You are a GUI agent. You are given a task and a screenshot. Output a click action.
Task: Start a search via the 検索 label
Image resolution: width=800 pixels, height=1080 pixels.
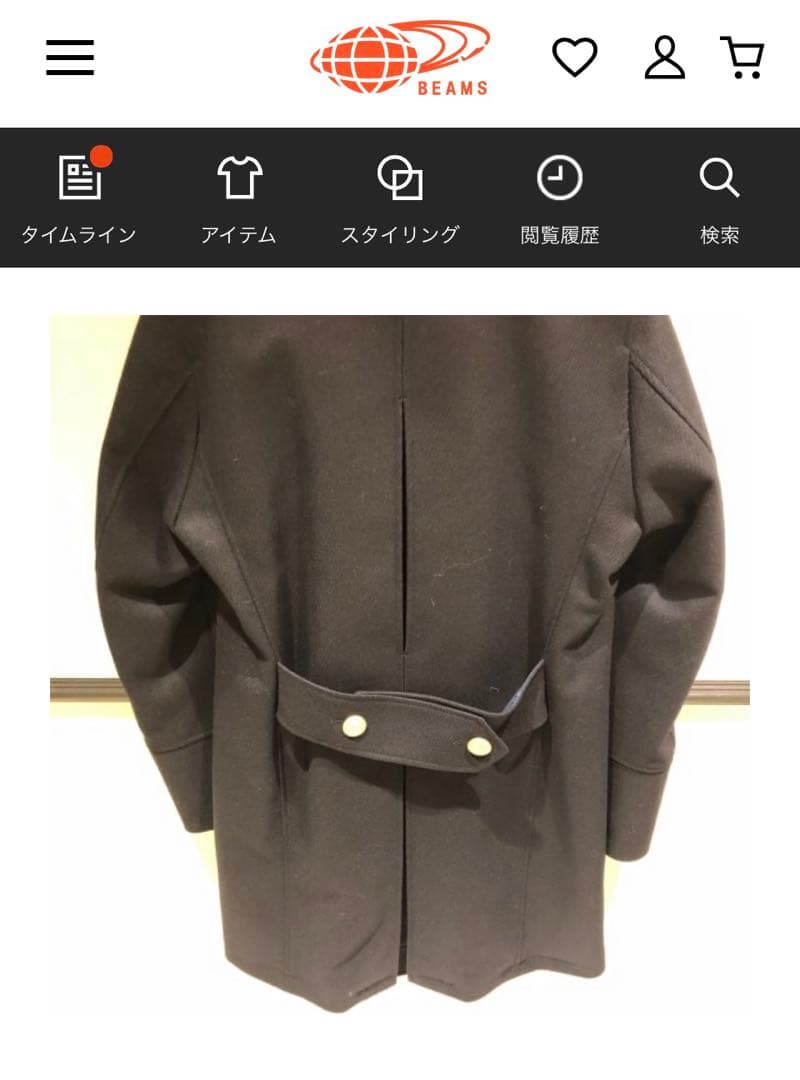click(x=718, y=232)
